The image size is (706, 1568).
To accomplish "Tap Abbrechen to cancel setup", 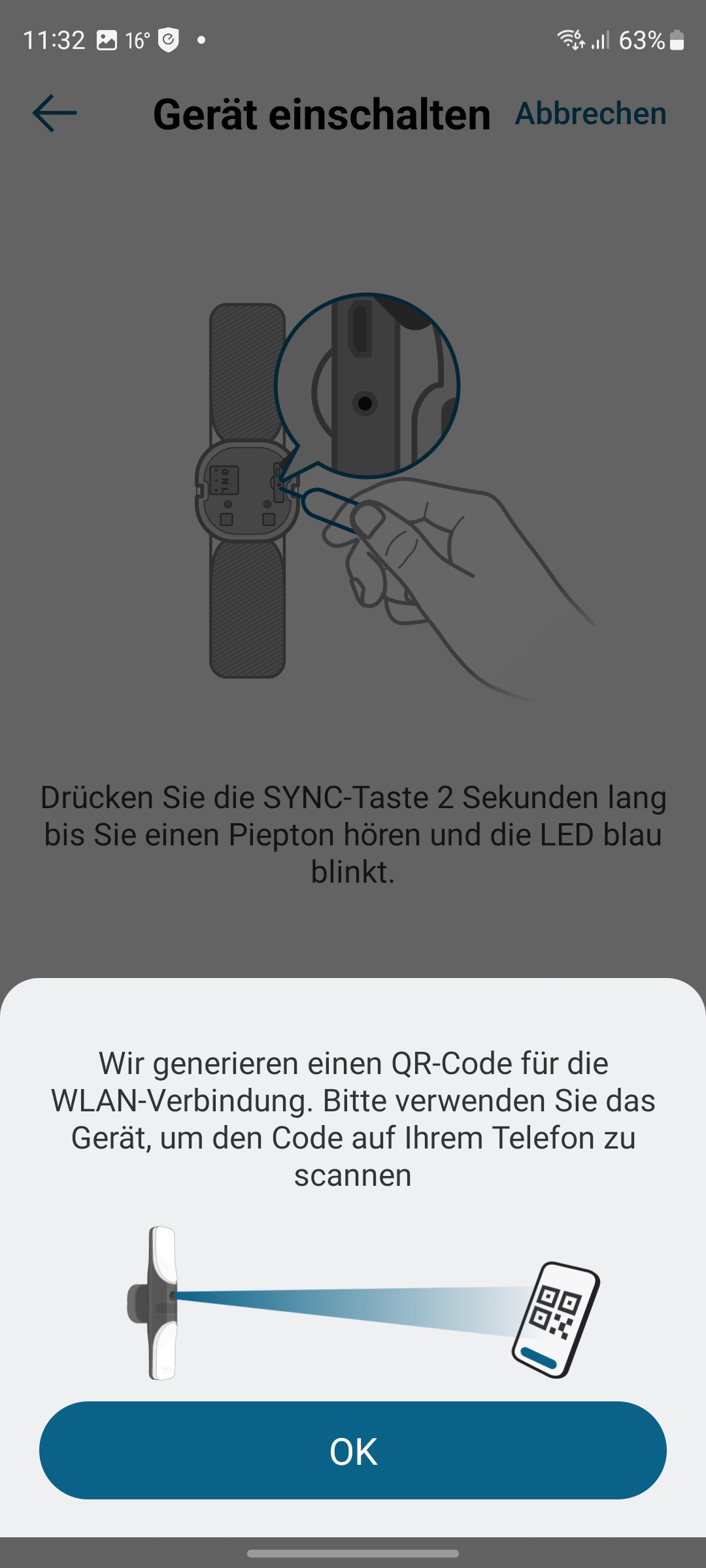I will [590, 114].
